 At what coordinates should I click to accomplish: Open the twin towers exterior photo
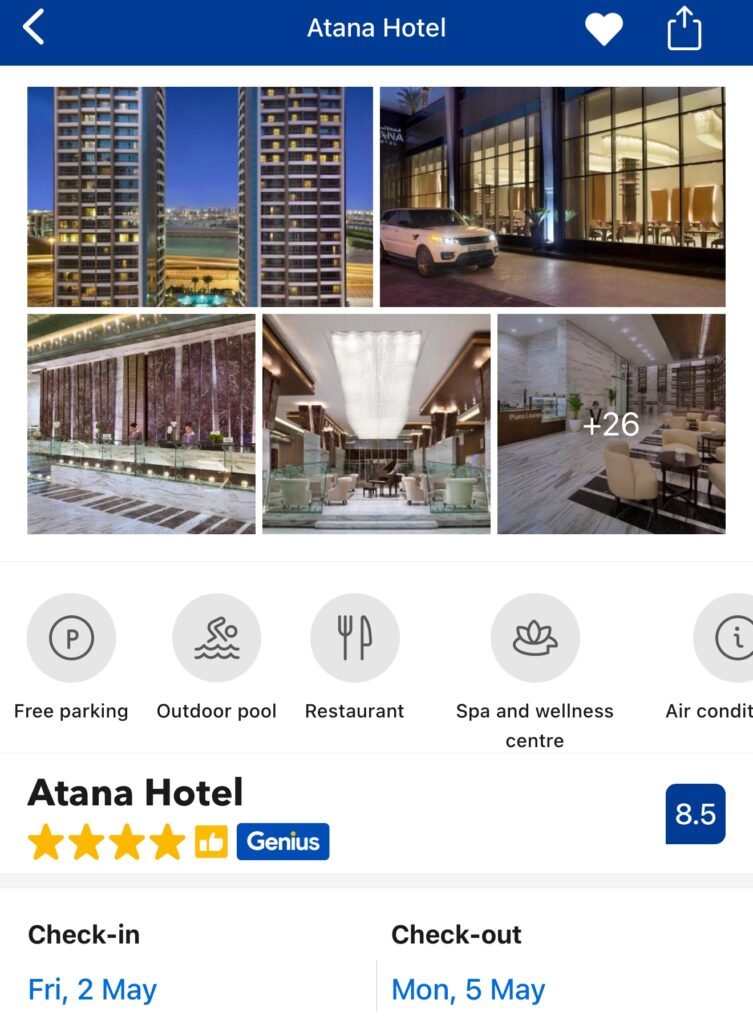[200, 196]
